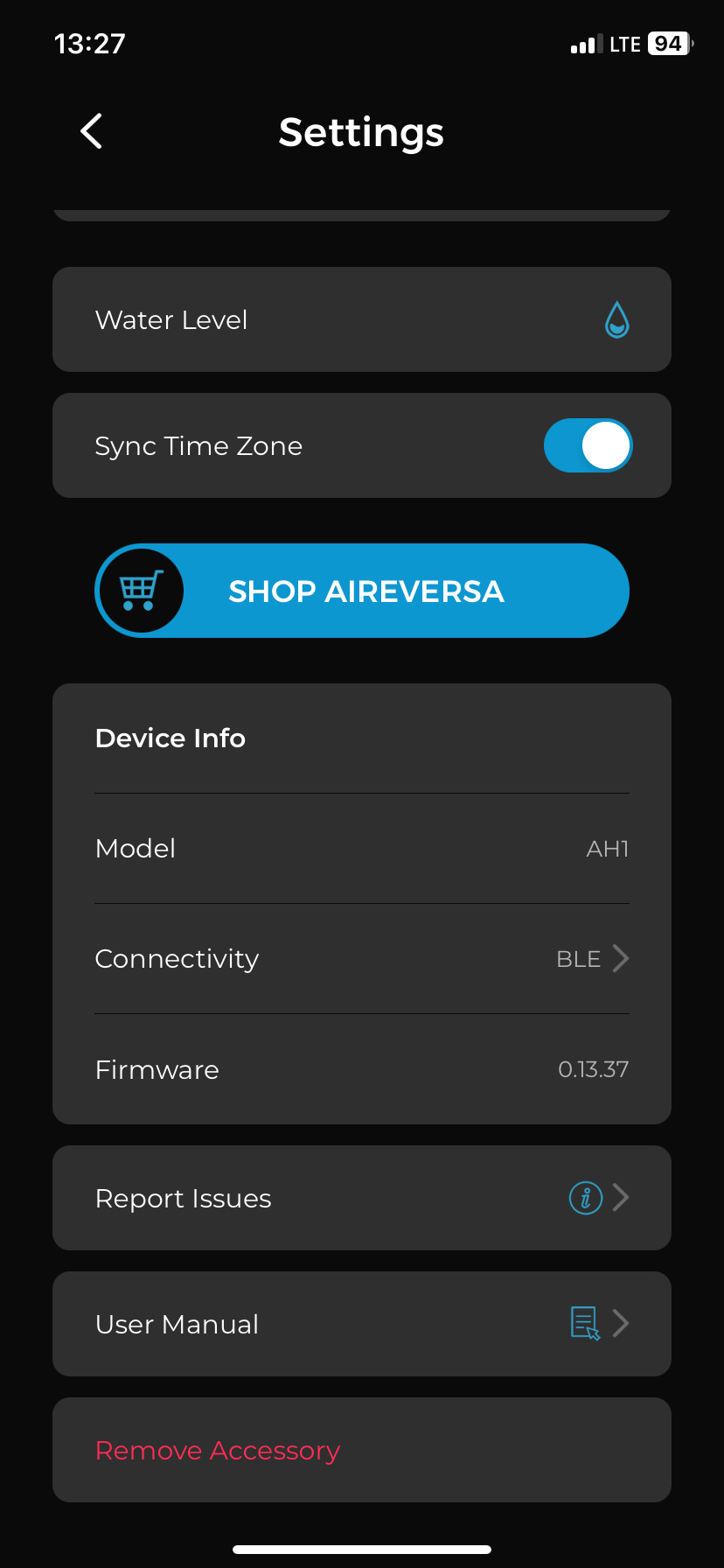Open Connectivity details
The image size is (724, 1568).
point(361,959)
